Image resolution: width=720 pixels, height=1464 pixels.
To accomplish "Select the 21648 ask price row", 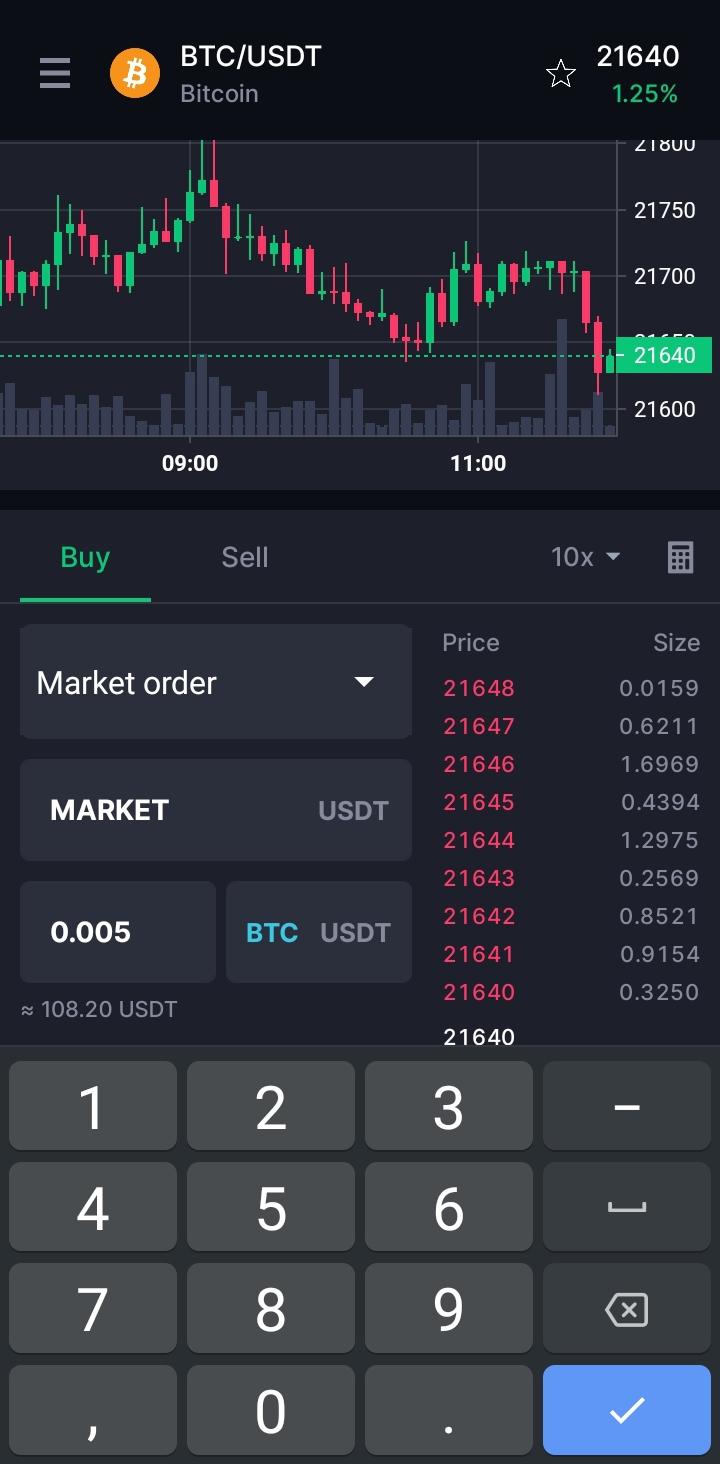I will coord(571,688).
